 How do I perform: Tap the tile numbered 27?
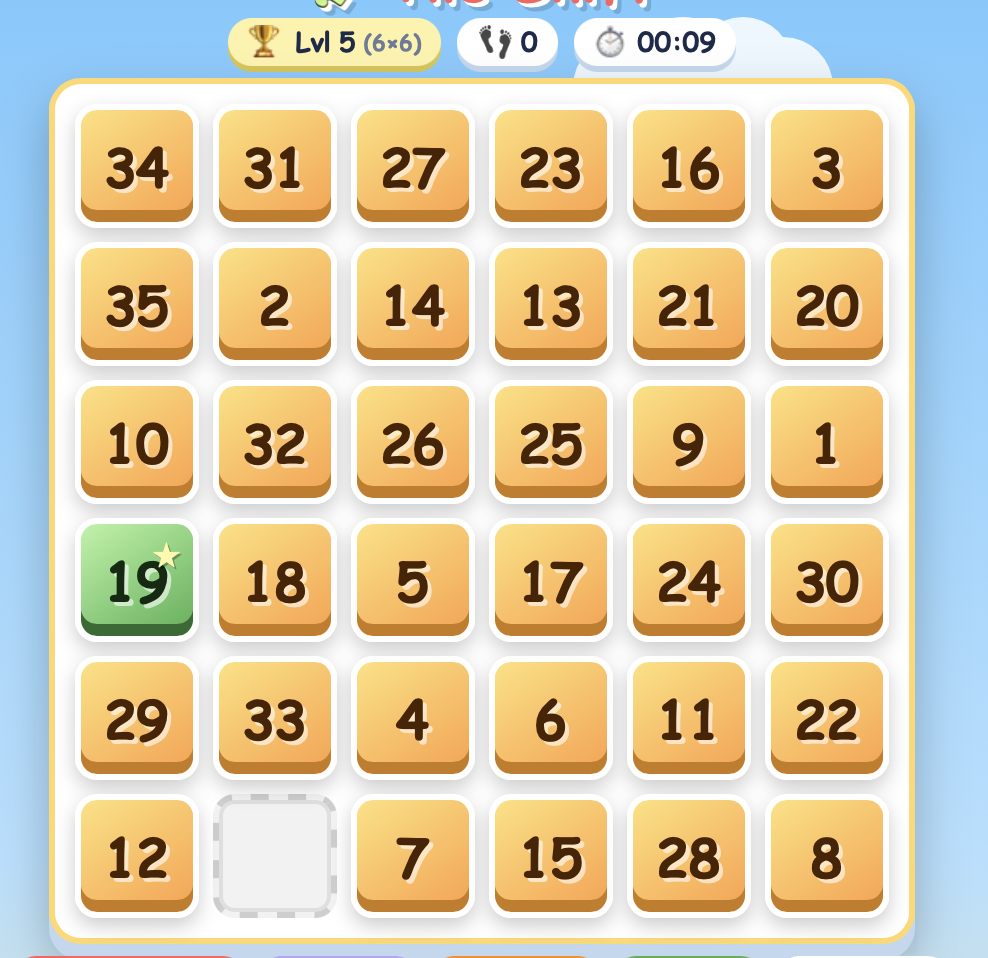(413, 165)
